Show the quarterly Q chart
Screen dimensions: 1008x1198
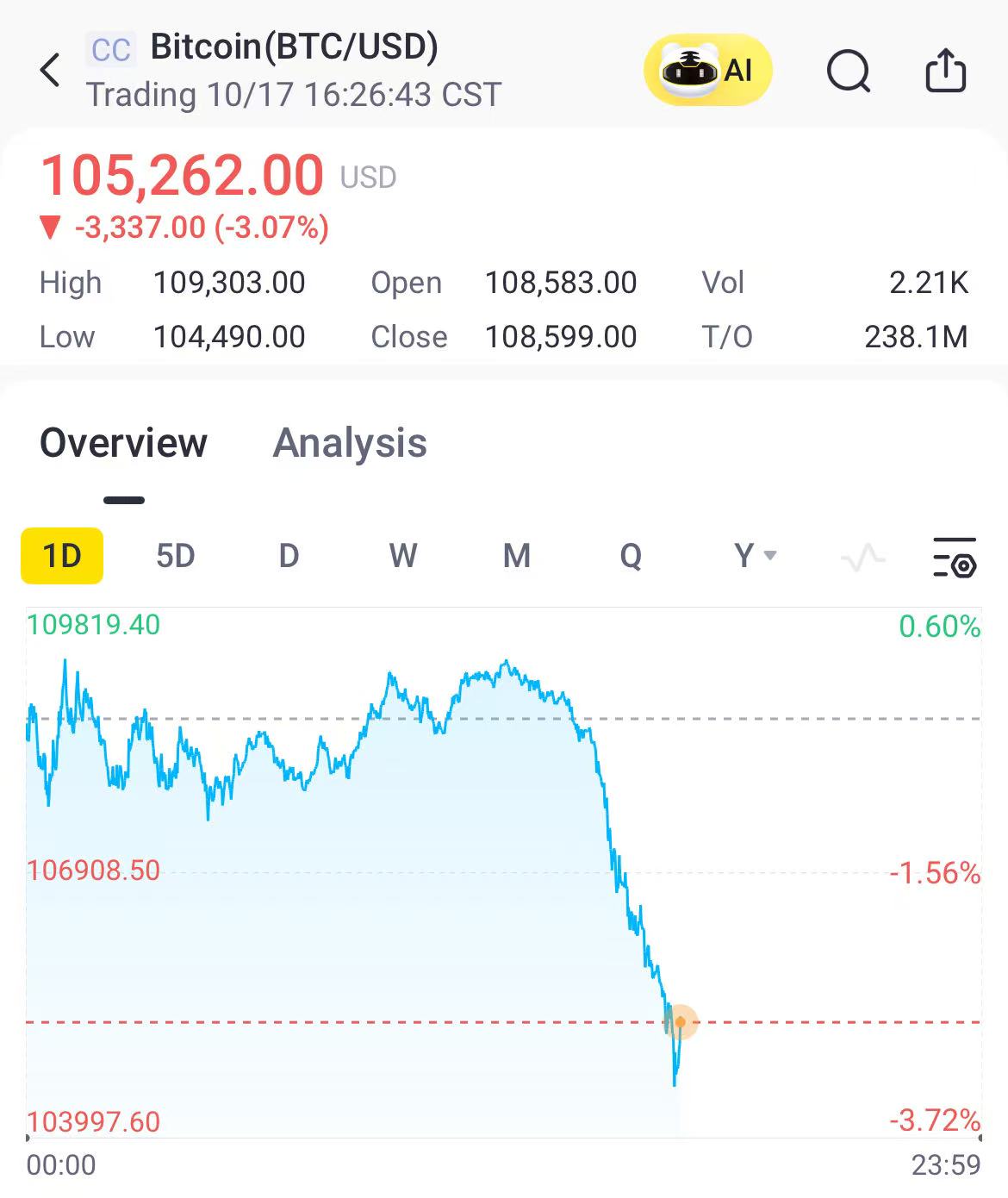pos(631,556)
